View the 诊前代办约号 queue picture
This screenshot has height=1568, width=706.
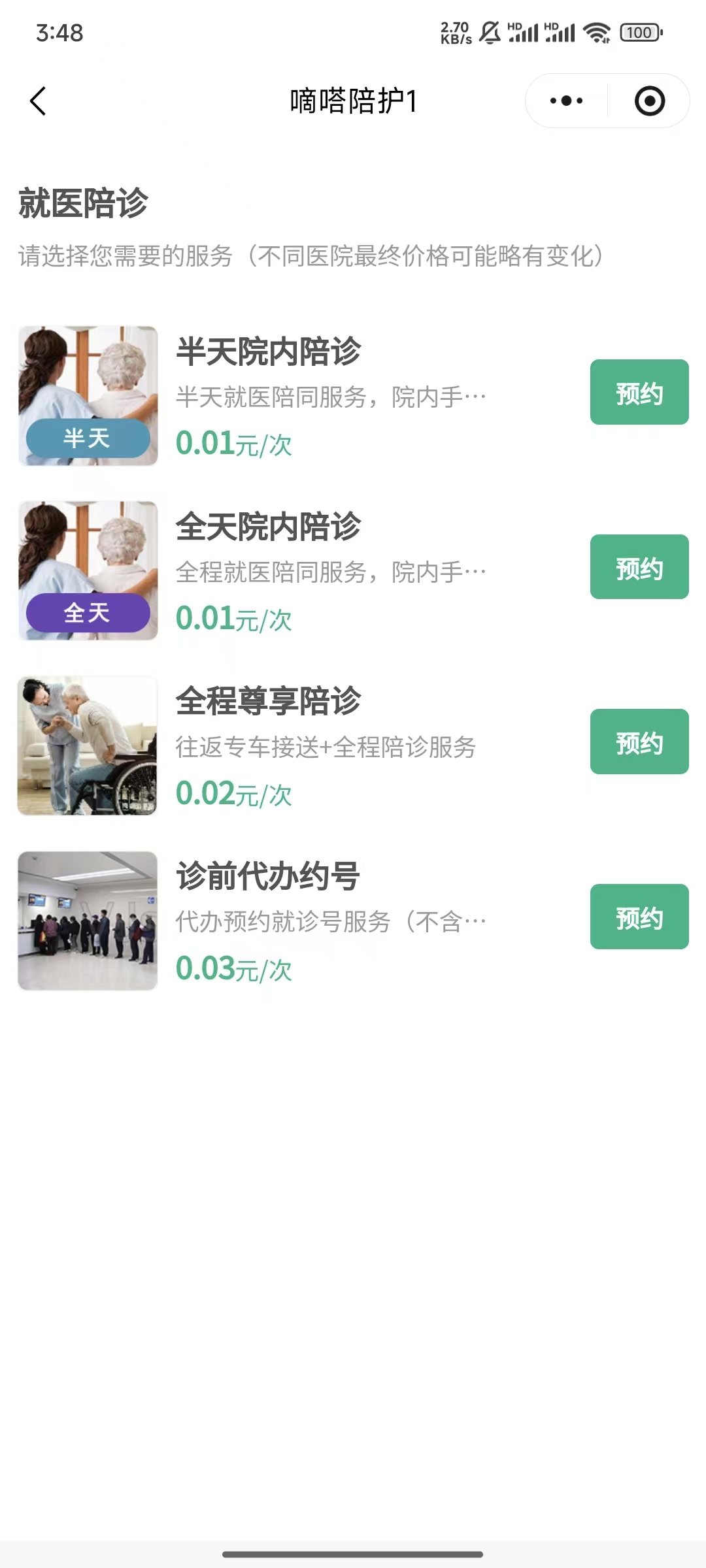pos(88,921)
